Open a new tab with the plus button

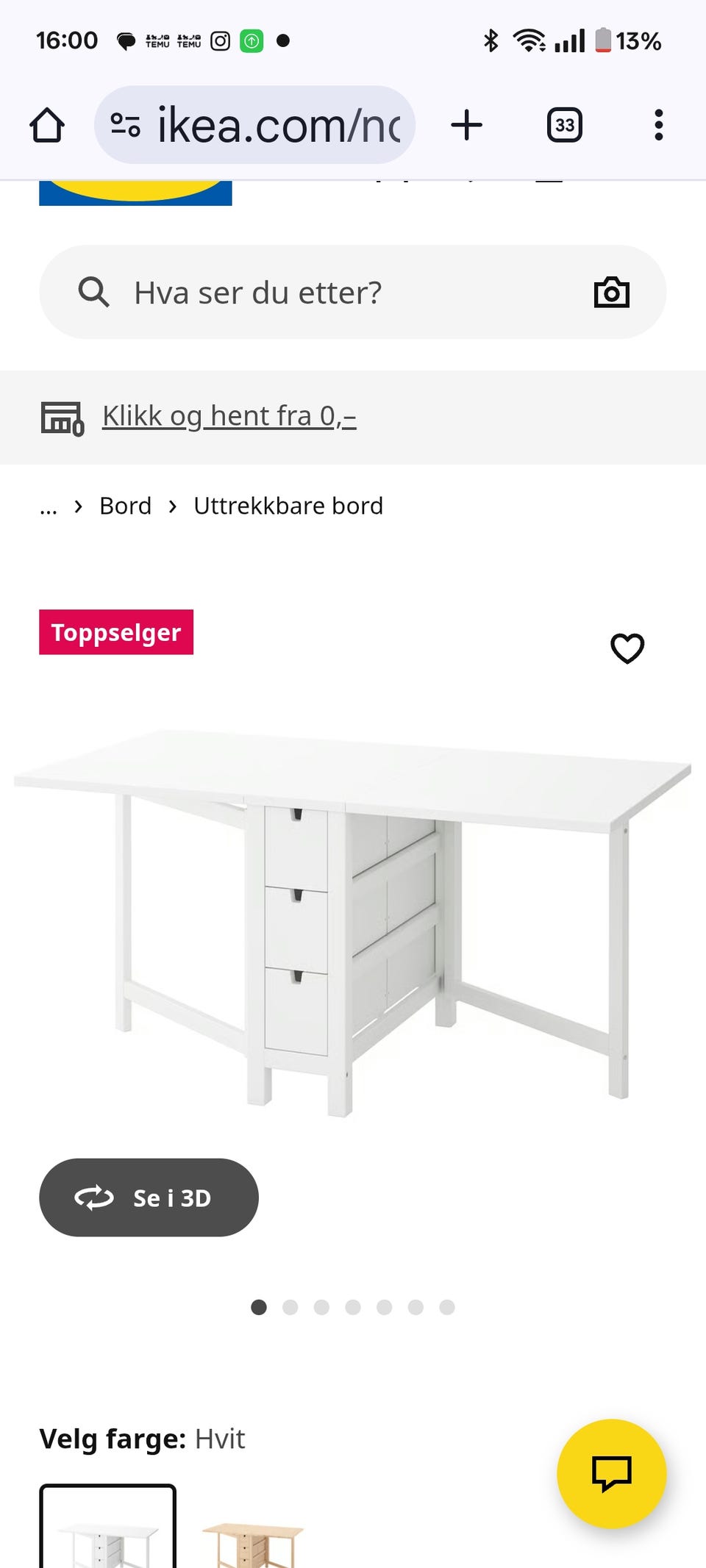[x=467, y=124]
